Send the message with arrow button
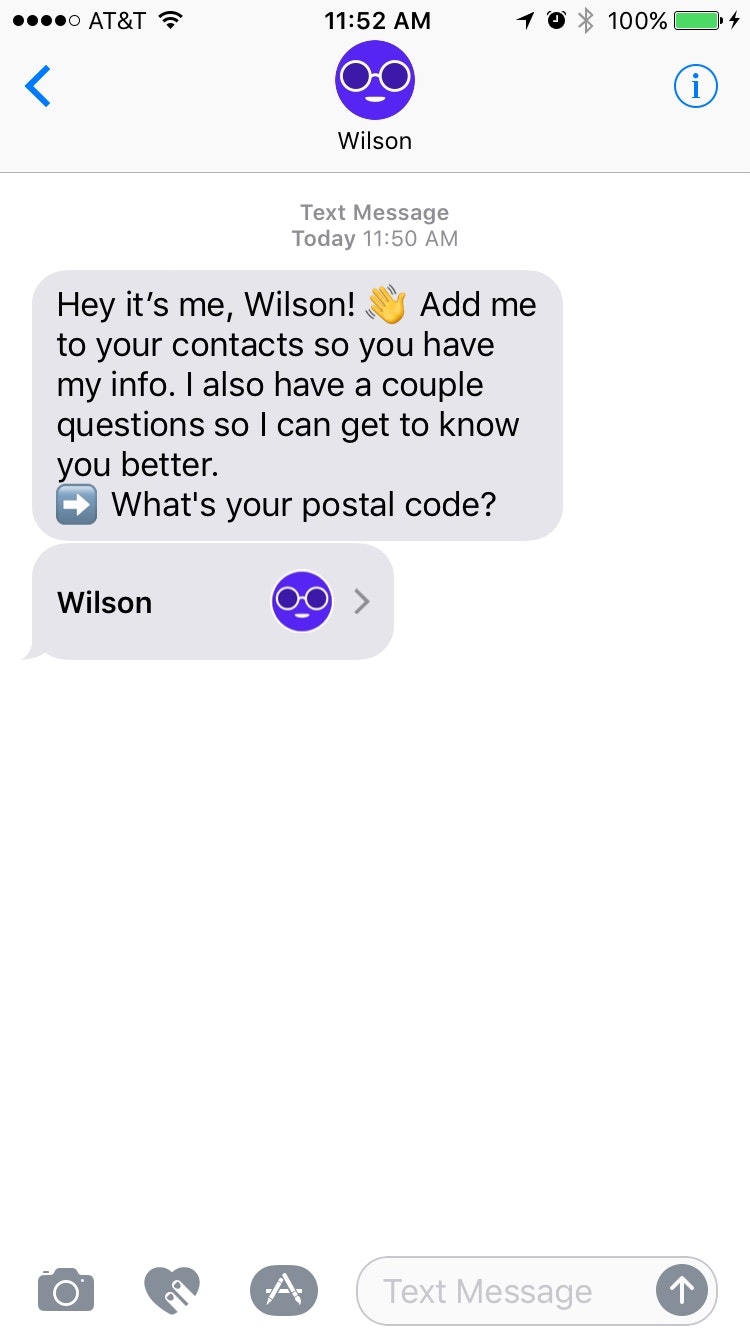This screenshot has width=750, height=1334. (682, 1291)
